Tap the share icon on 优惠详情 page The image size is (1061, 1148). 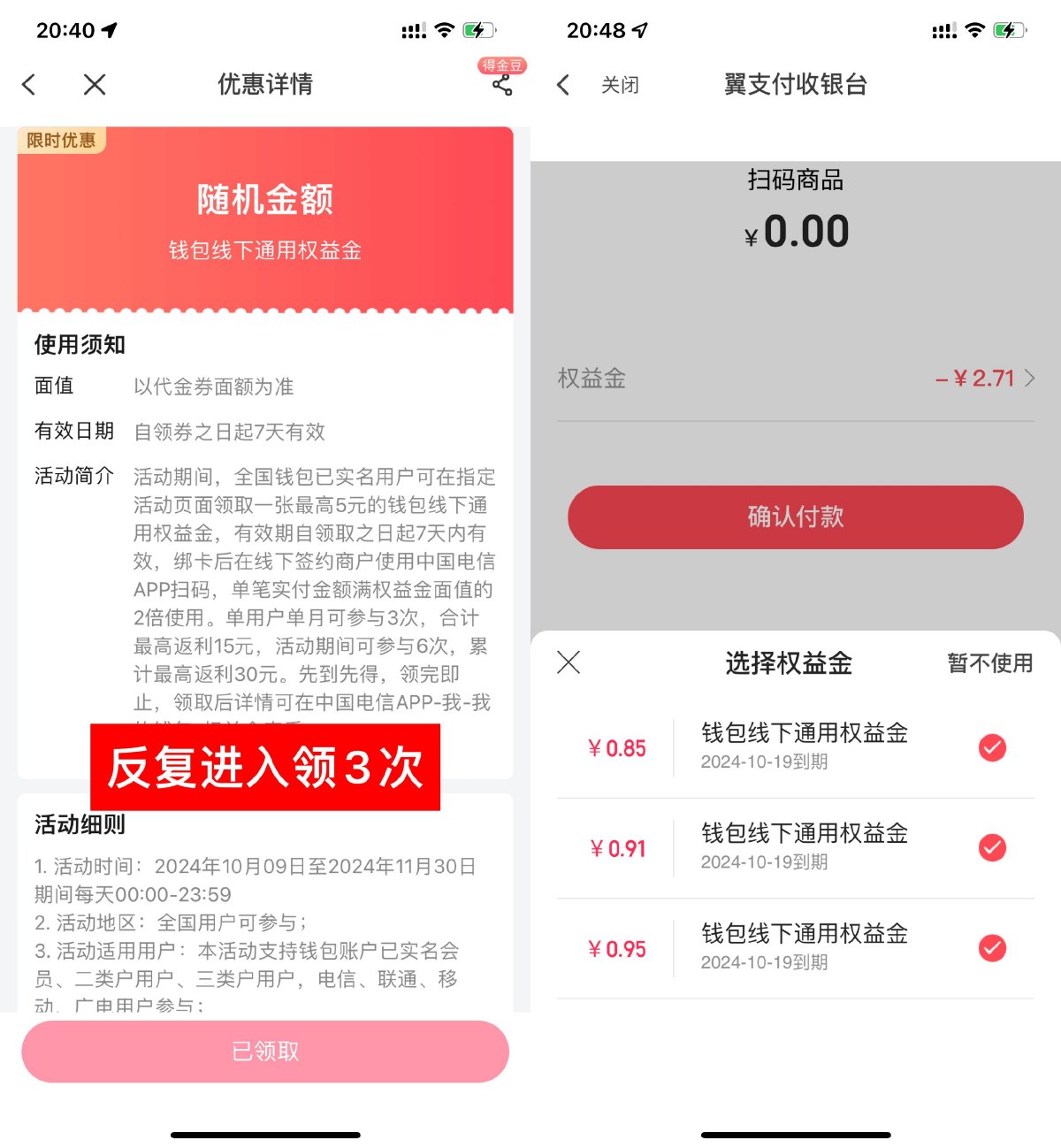point(500,86)
